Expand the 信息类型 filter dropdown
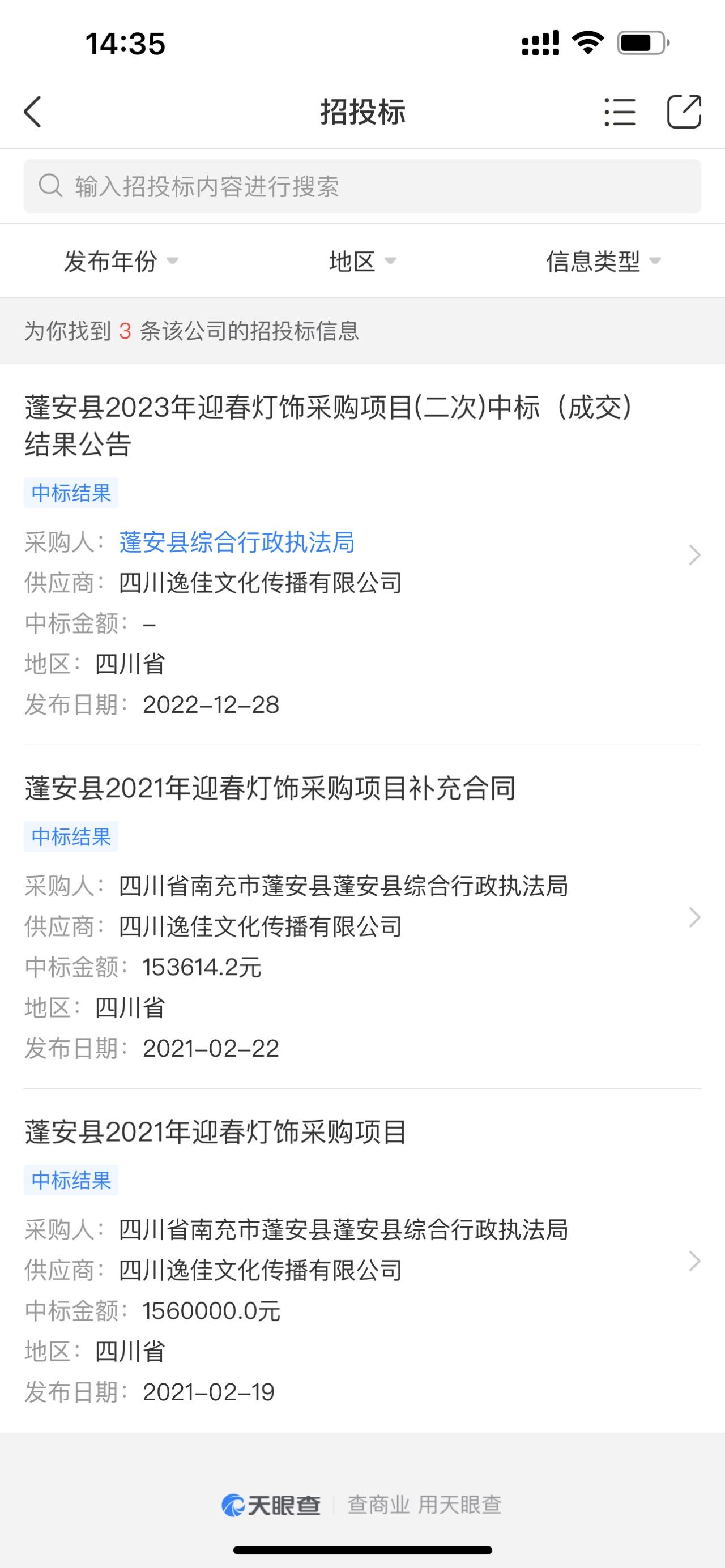This screenshot has width=725, height=1568. pyautogui.click(x=603, y=262)
